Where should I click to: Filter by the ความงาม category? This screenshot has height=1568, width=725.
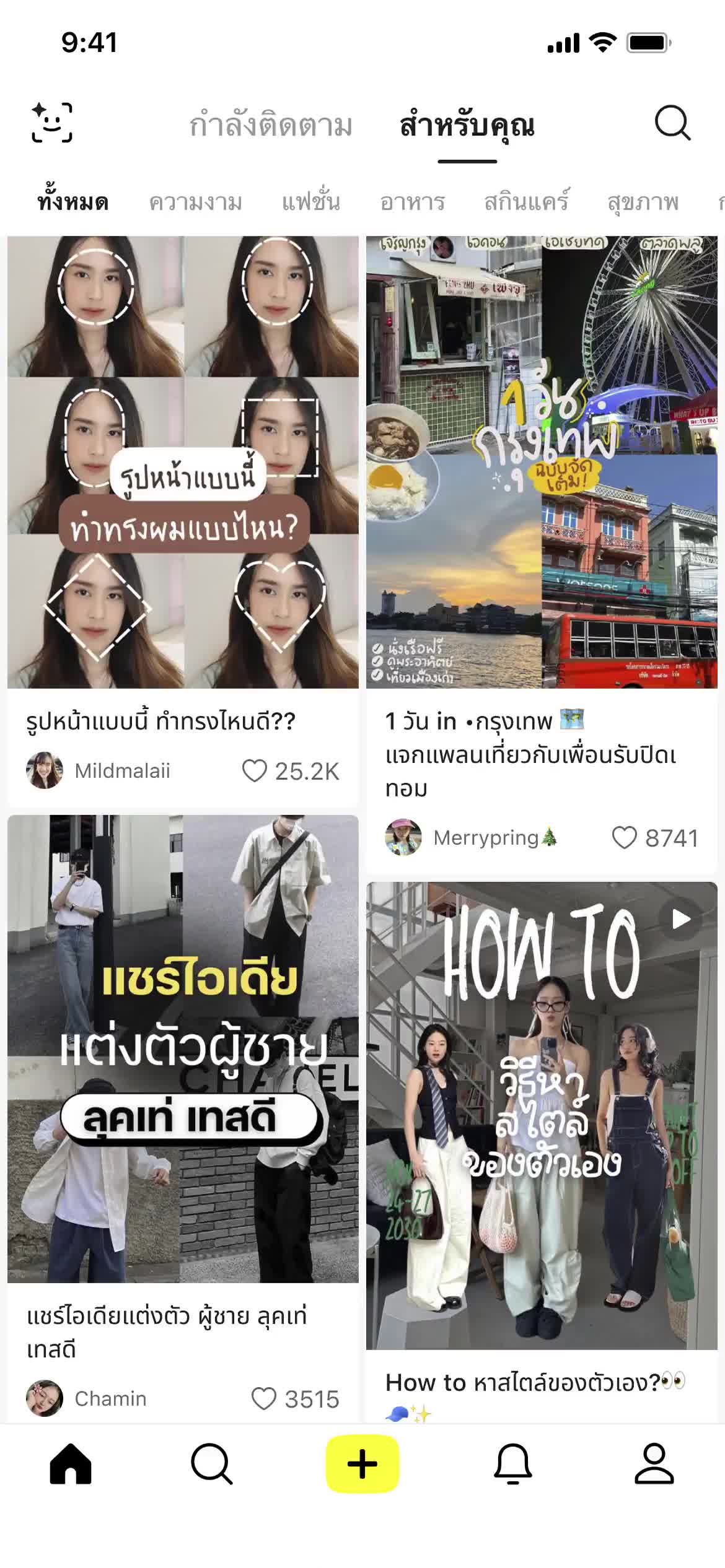196,203
